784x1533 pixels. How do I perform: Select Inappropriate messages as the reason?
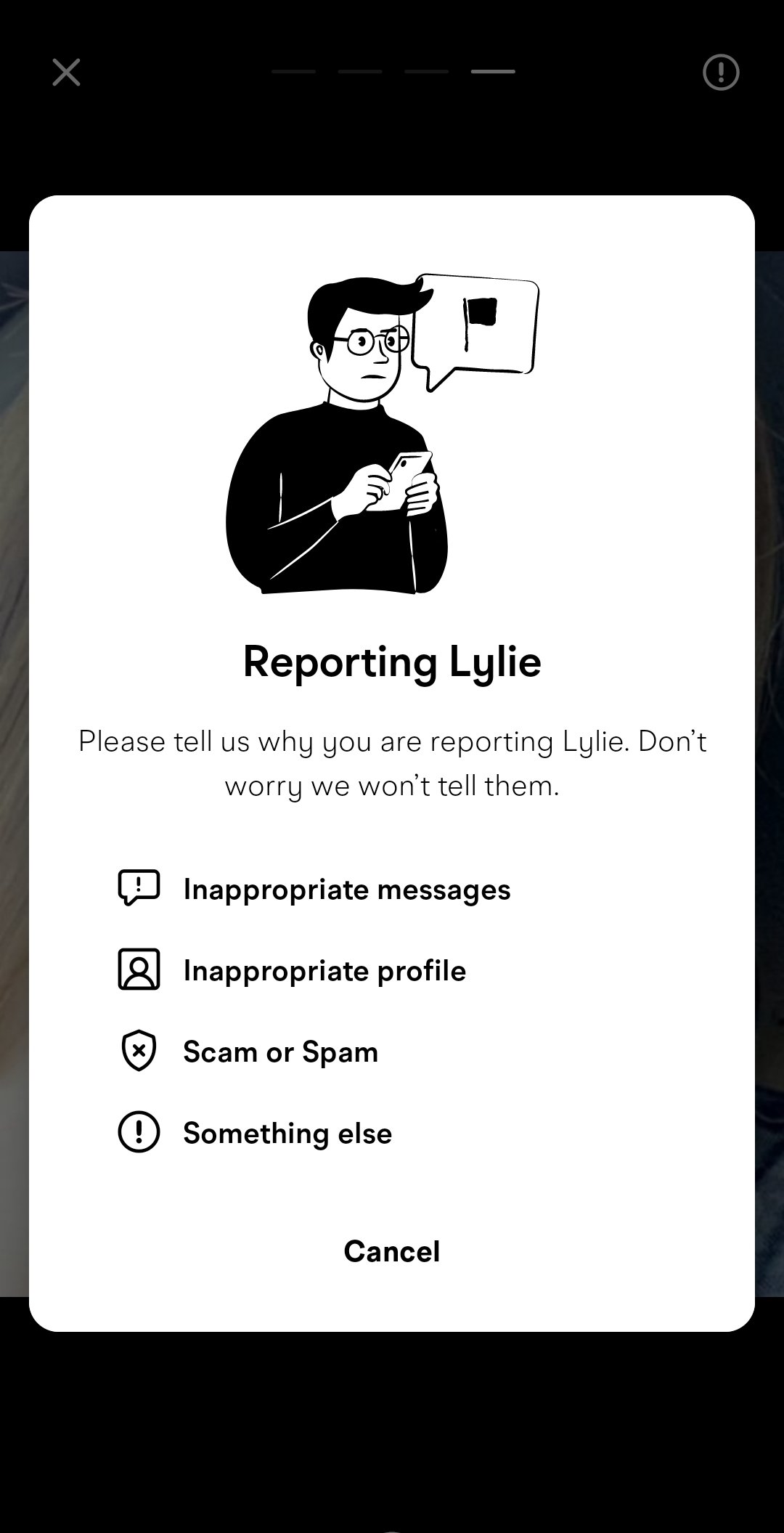point(314,889)
